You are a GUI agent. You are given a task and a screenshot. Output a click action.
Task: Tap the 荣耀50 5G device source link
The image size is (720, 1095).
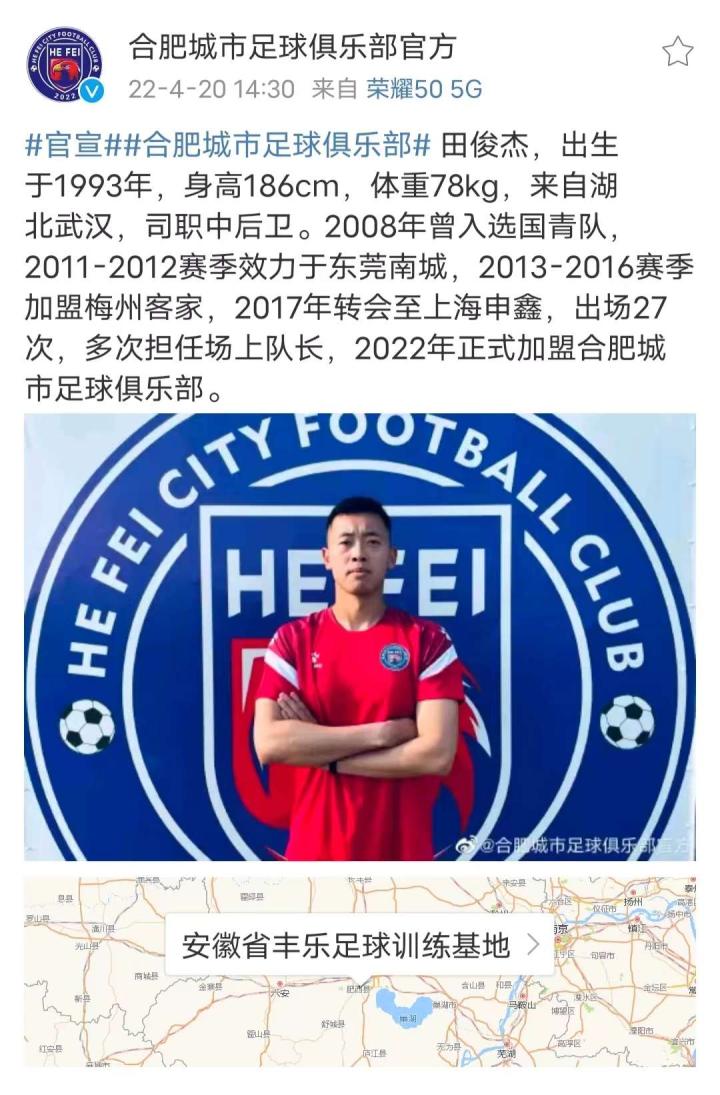(x=424, y=89)
